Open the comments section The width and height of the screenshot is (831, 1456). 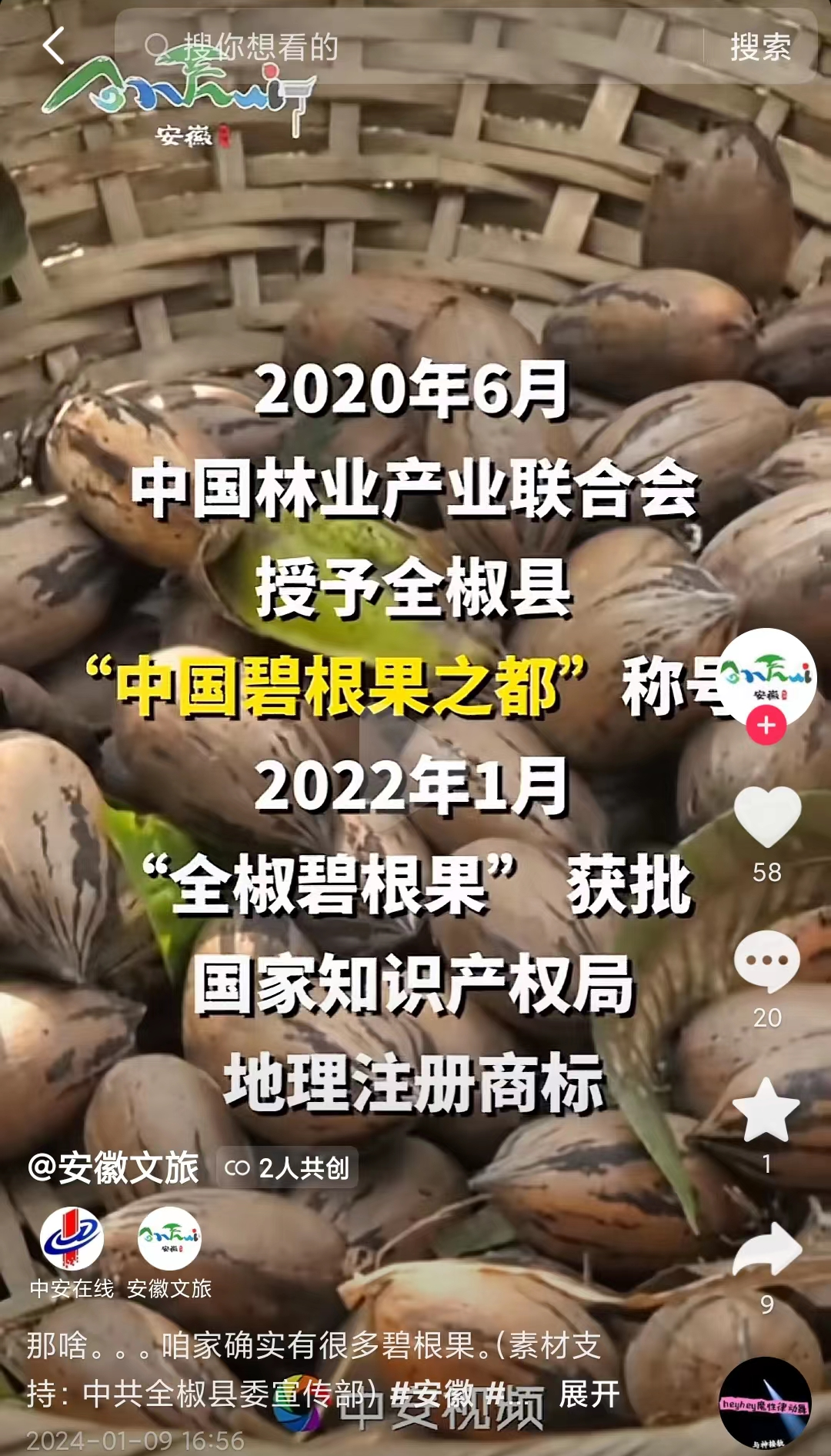[767, 960]
